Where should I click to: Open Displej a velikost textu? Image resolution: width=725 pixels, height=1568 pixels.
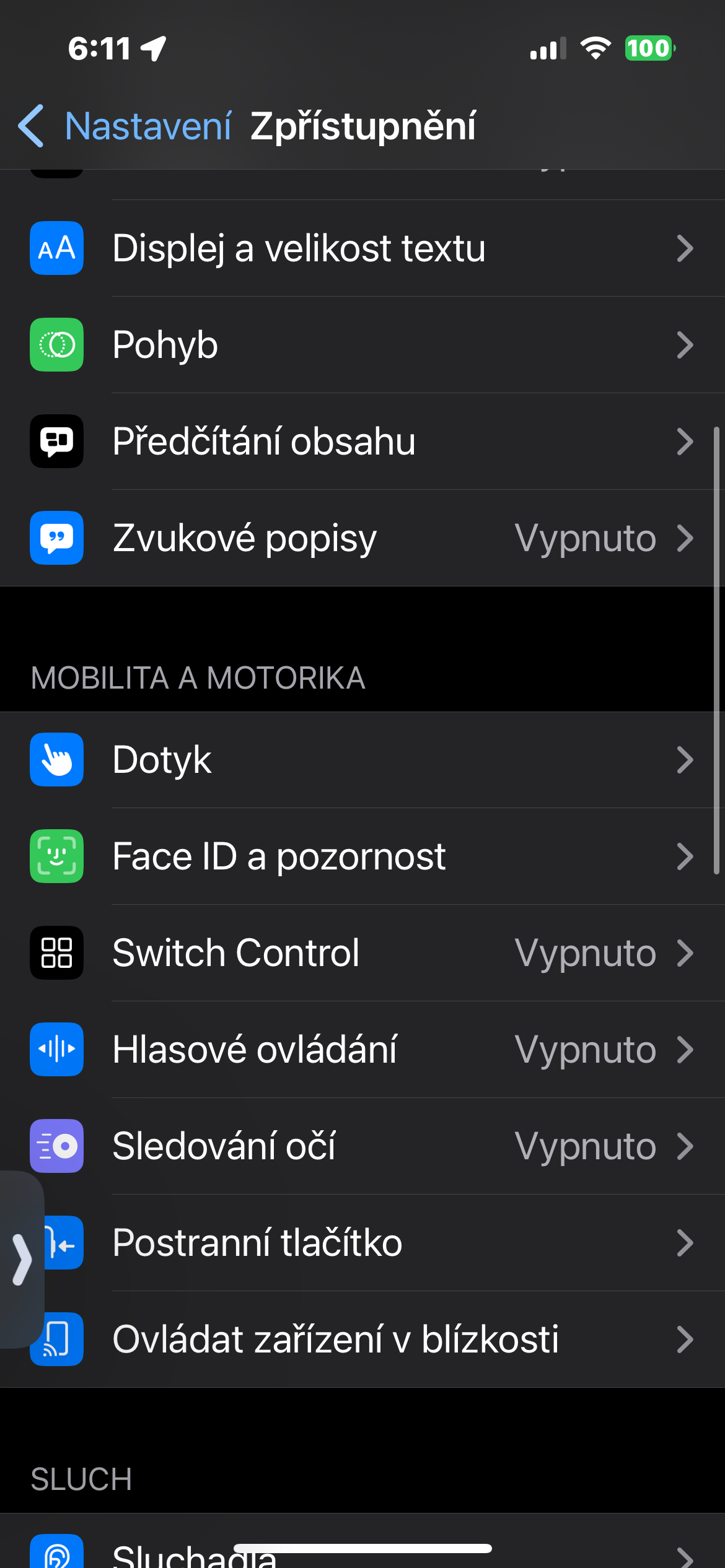click(362, 248)
